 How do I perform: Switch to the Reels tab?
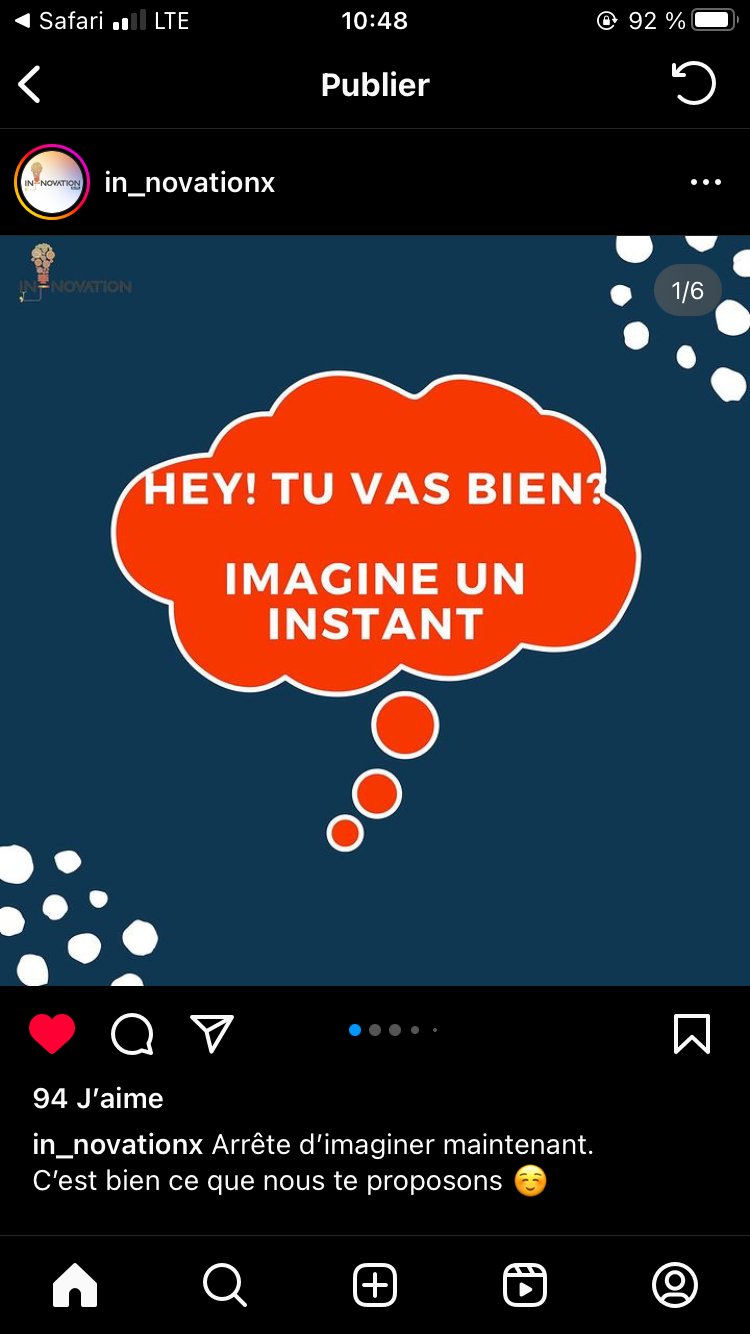(x=525, y=1285)
